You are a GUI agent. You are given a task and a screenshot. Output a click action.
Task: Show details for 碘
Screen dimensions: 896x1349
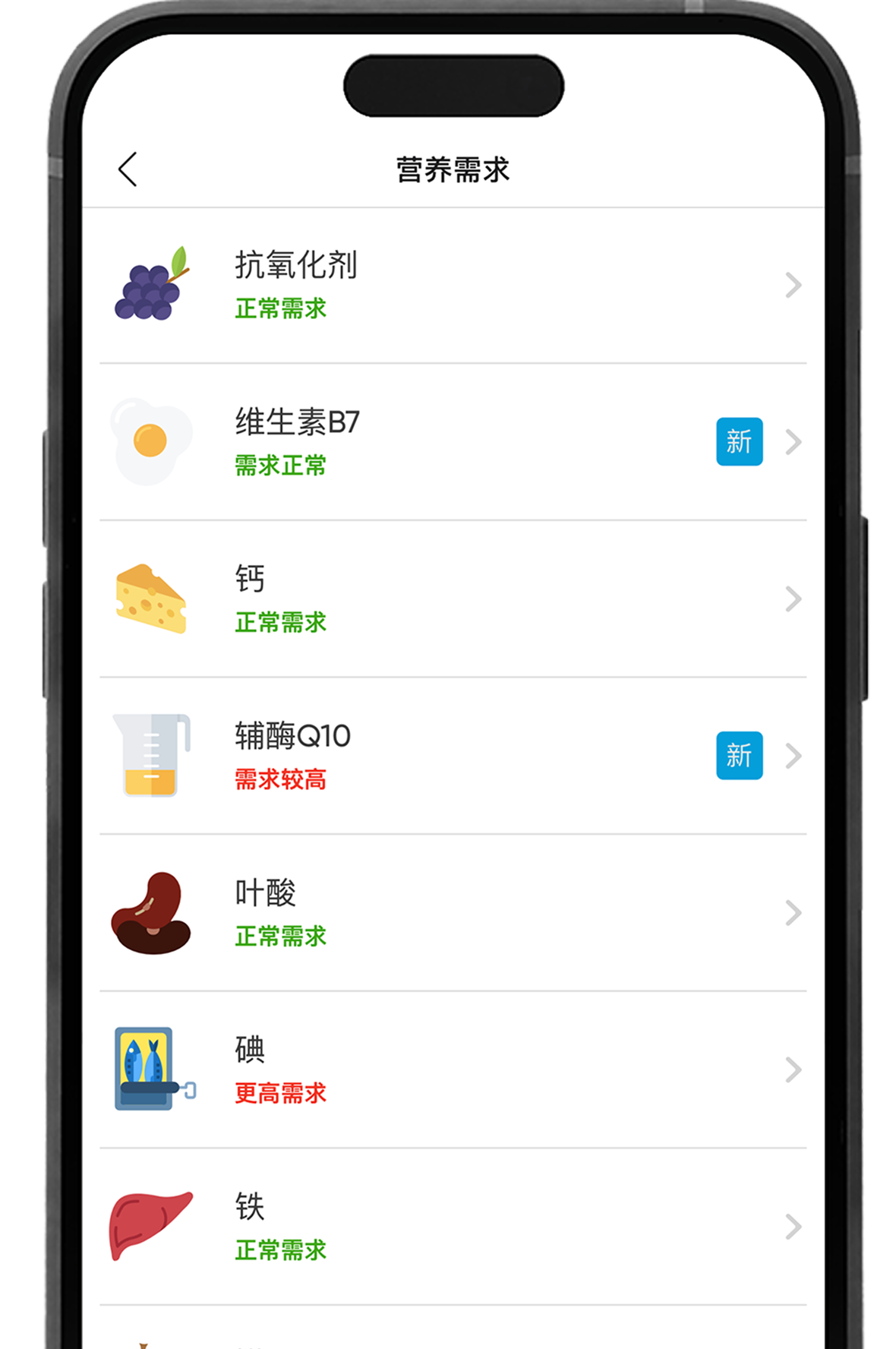[x=453, y=1069]
